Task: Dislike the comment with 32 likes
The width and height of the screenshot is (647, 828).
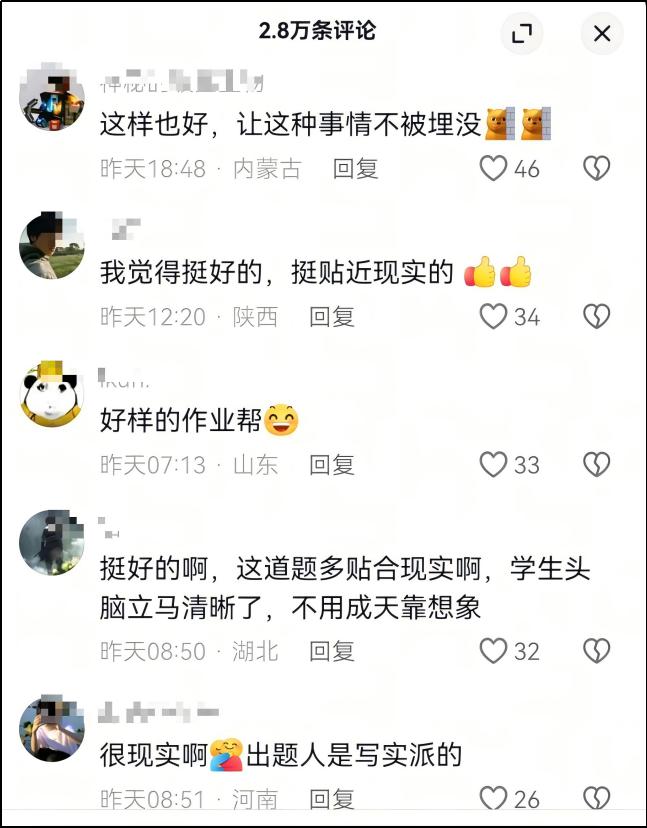Action: (x=597, y=652)
